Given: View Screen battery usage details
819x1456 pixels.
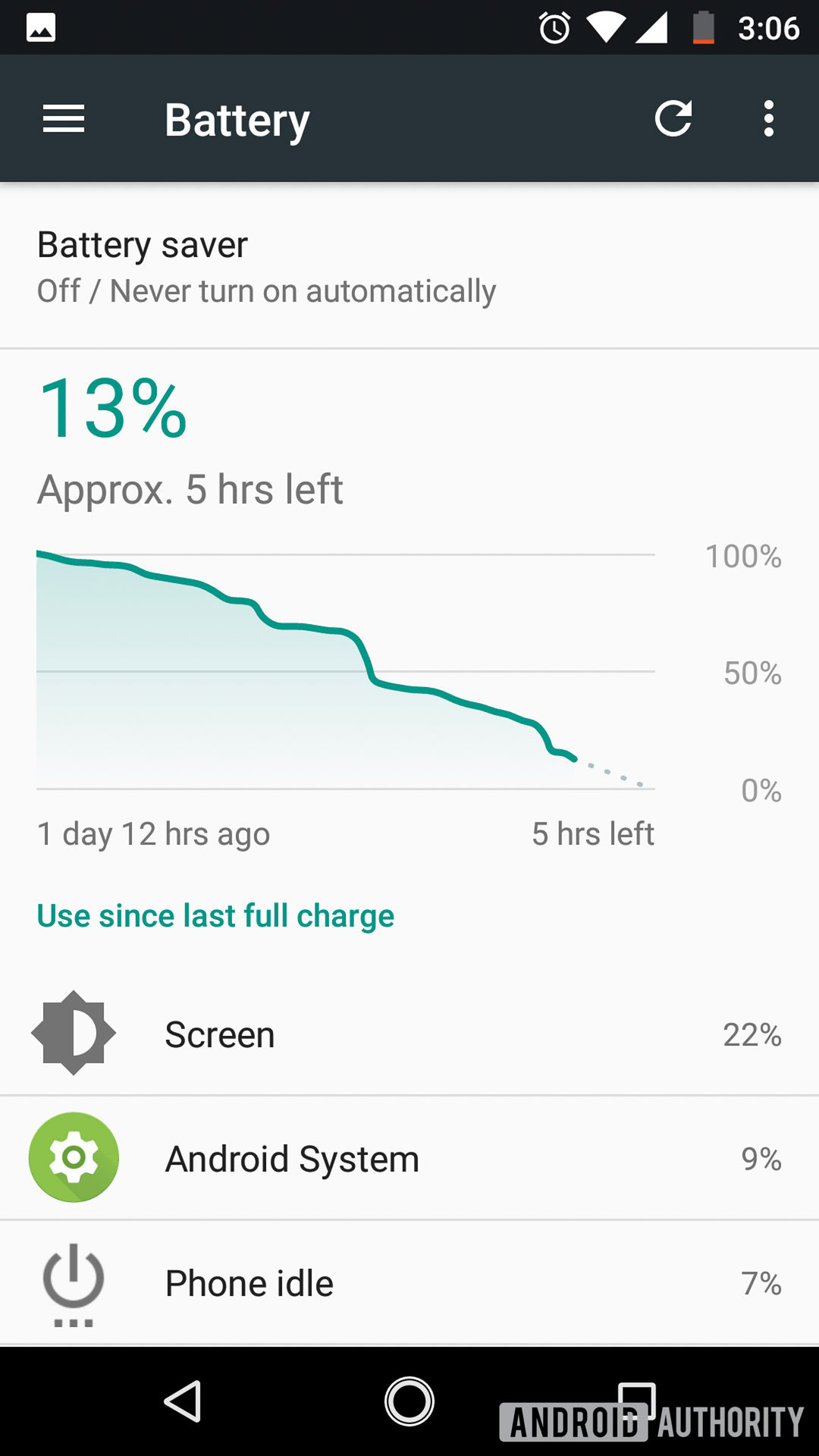Looking at the screenshot, I should [x=409, y=1034].
